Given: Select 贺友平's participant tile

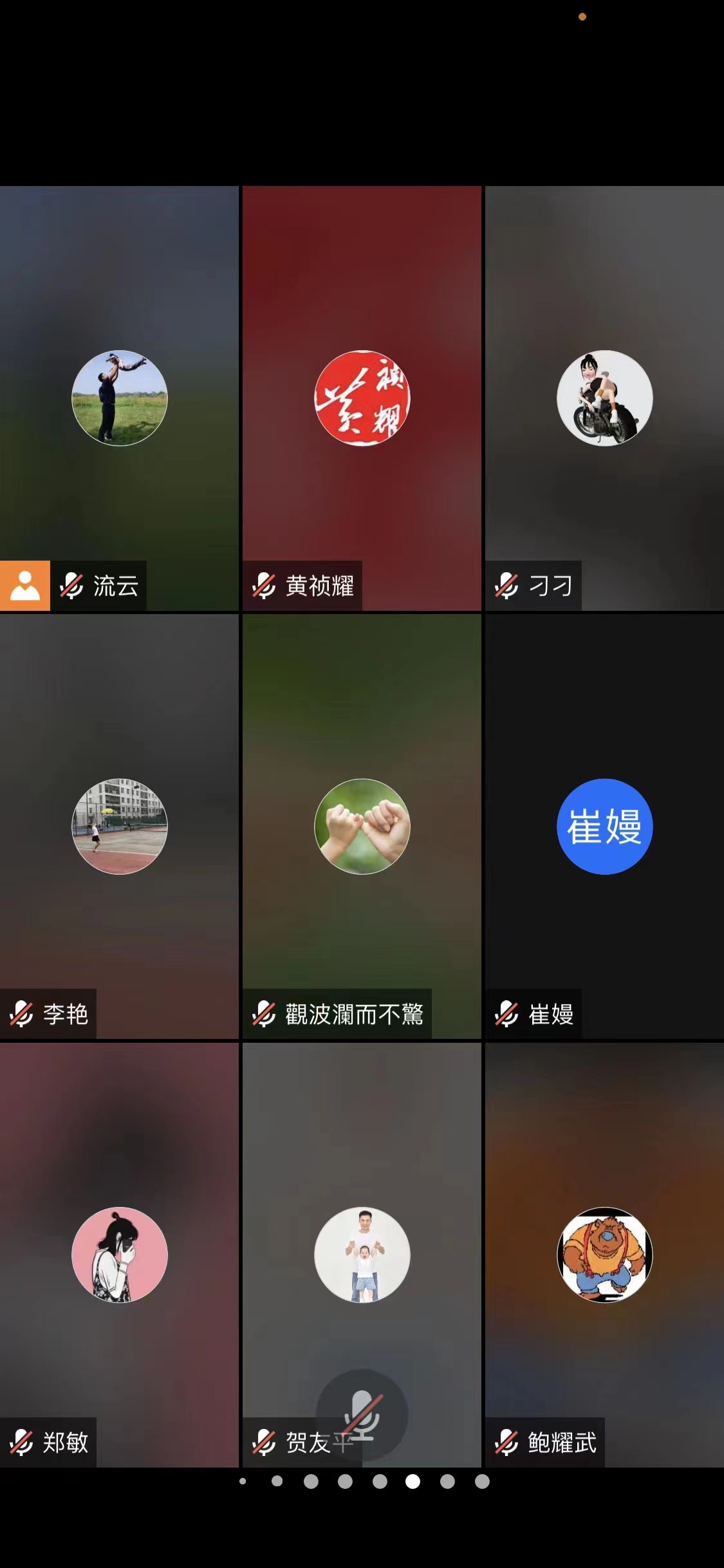Looking at the screenshot, I should pyautogui.click(x=362, y=1254).
